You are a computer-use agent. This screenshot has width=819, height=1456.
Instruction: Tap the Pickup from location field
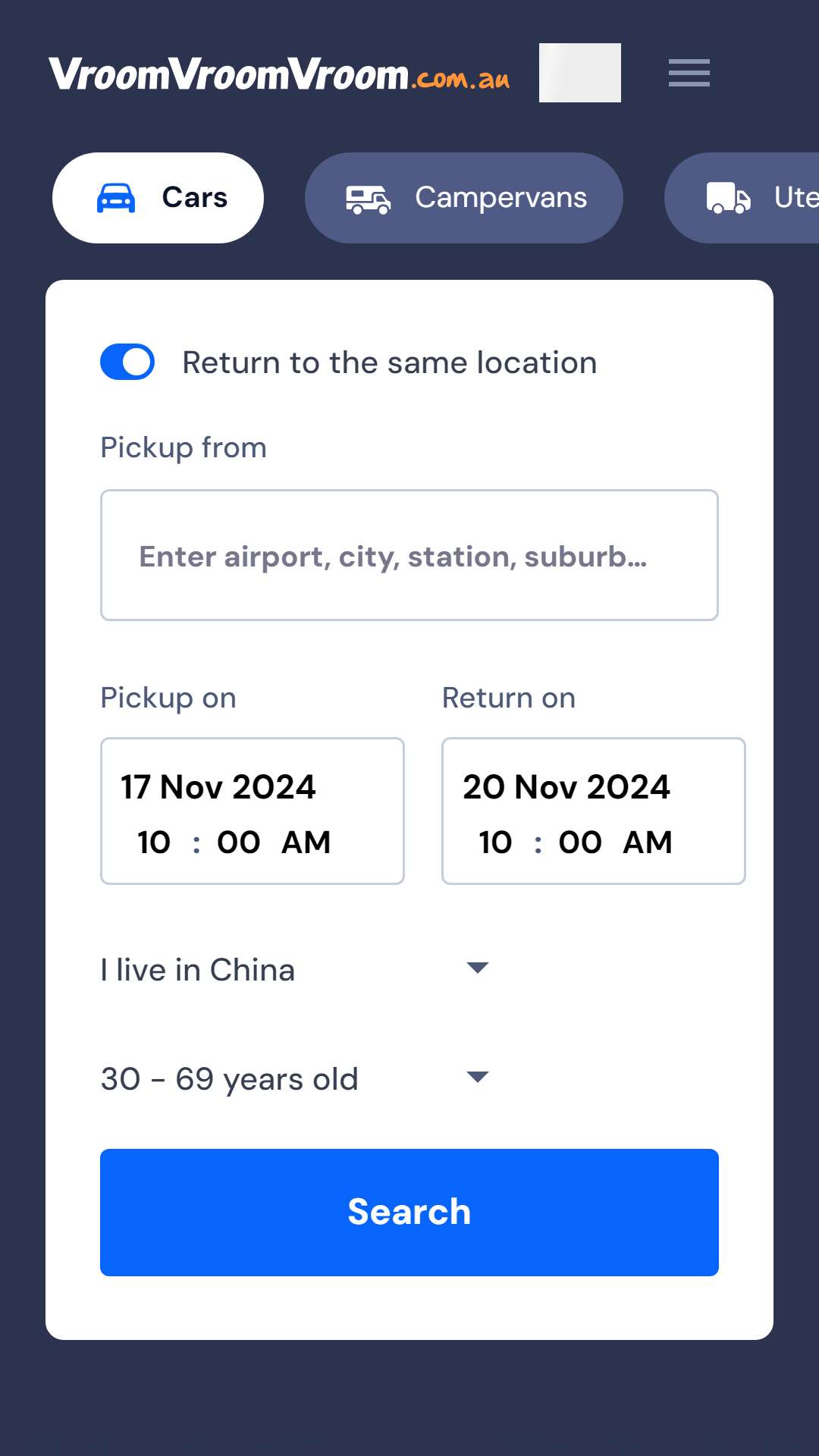pos(409,555)
